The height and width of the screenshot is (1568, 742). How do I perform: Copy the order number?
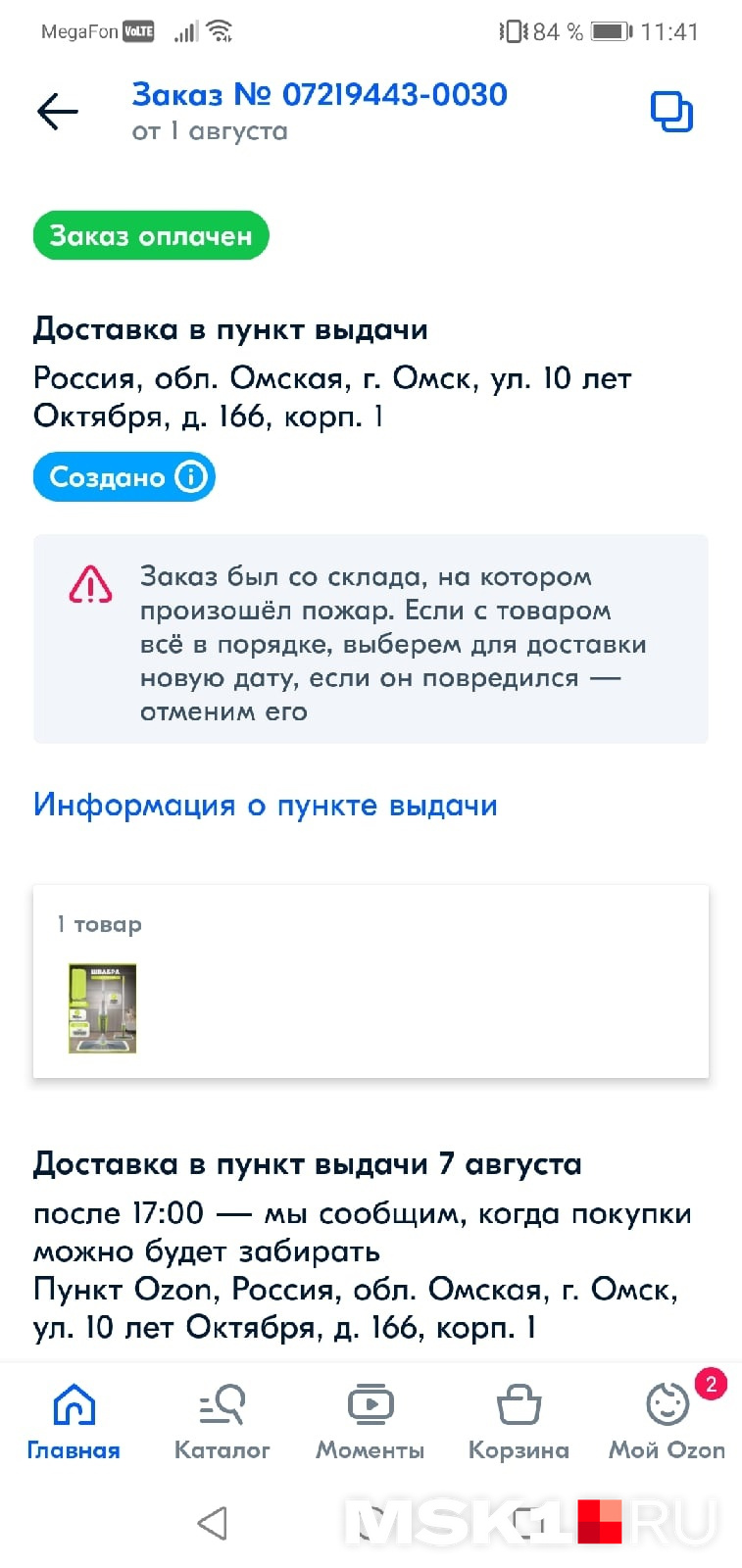[671, 112]
